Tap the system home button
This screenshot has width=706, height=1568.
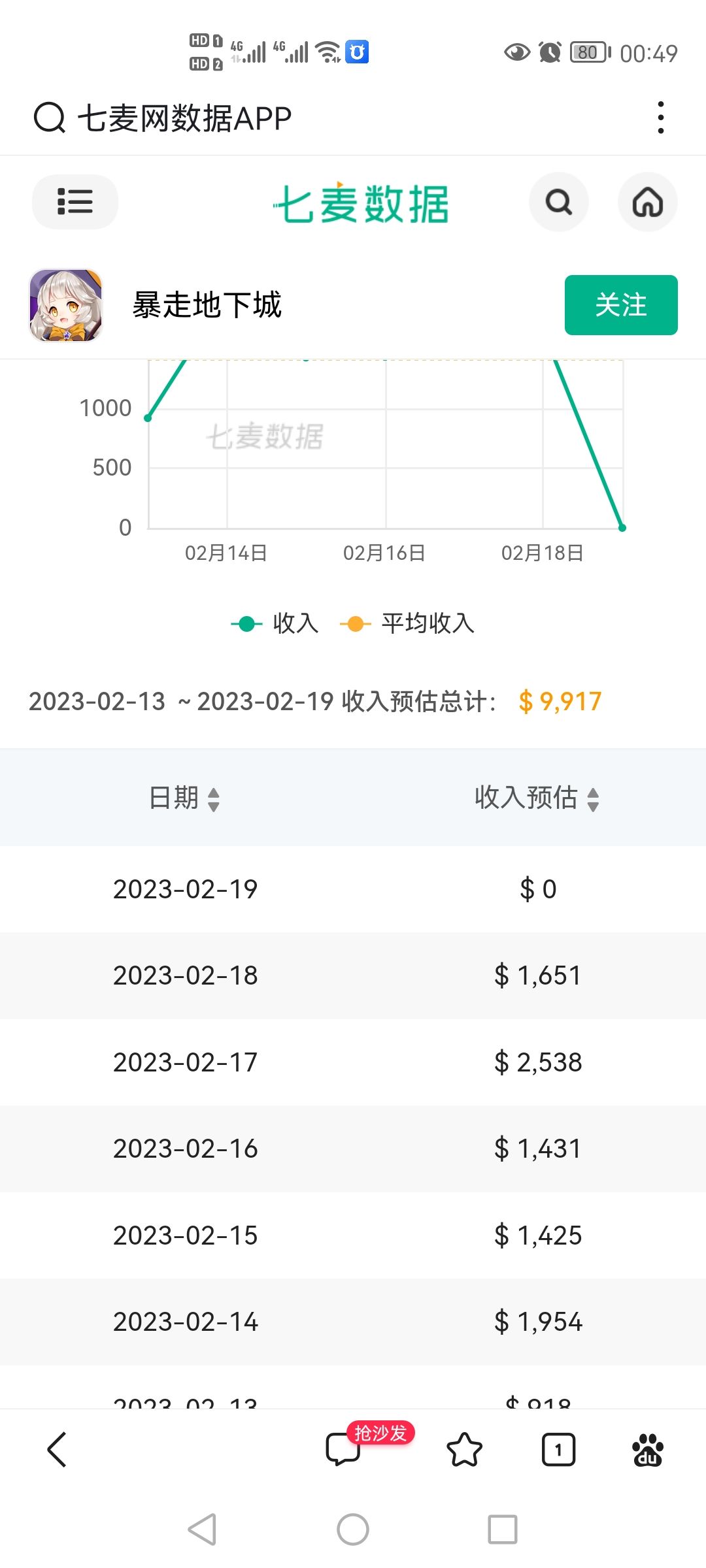pos(353,1529)
